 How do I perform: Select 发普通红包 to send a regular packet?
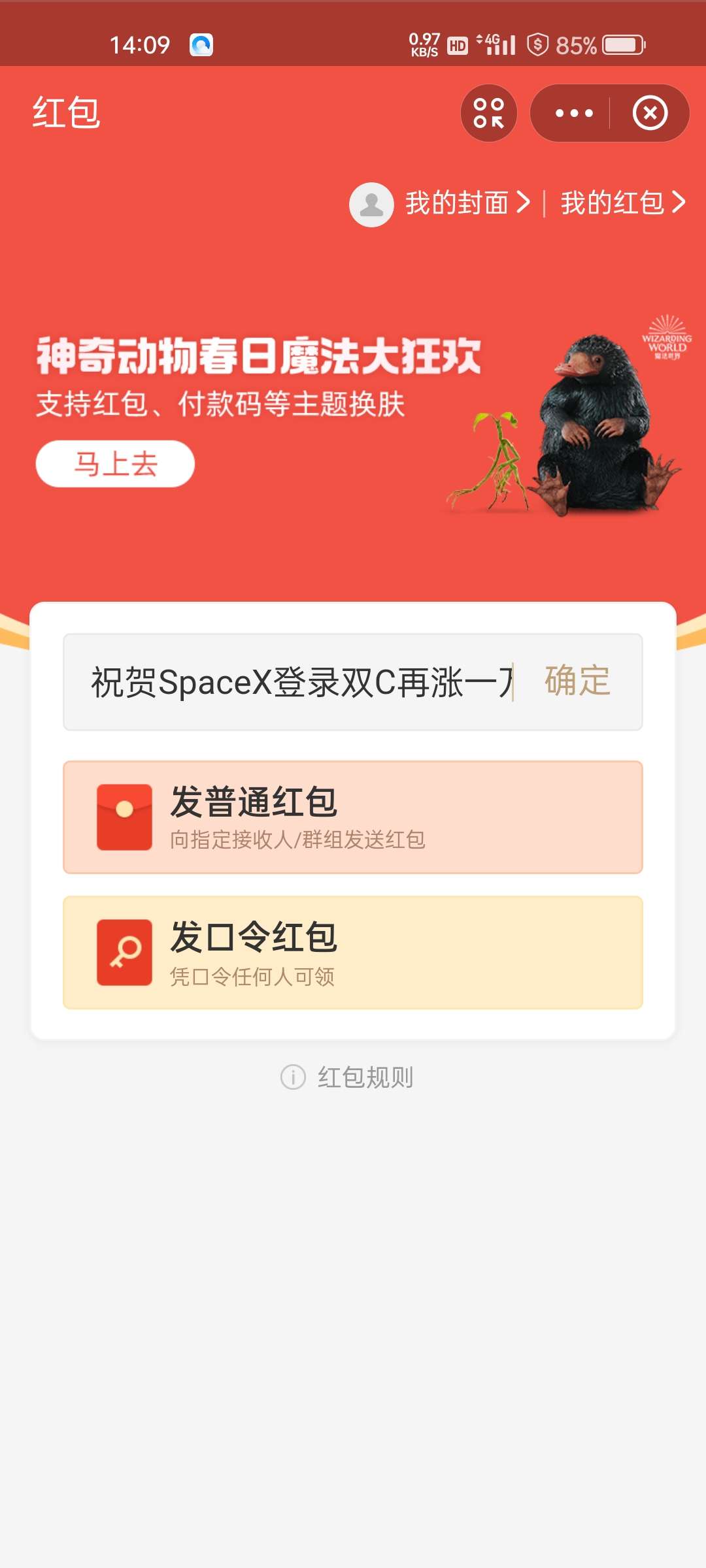[x=353, y=817]
